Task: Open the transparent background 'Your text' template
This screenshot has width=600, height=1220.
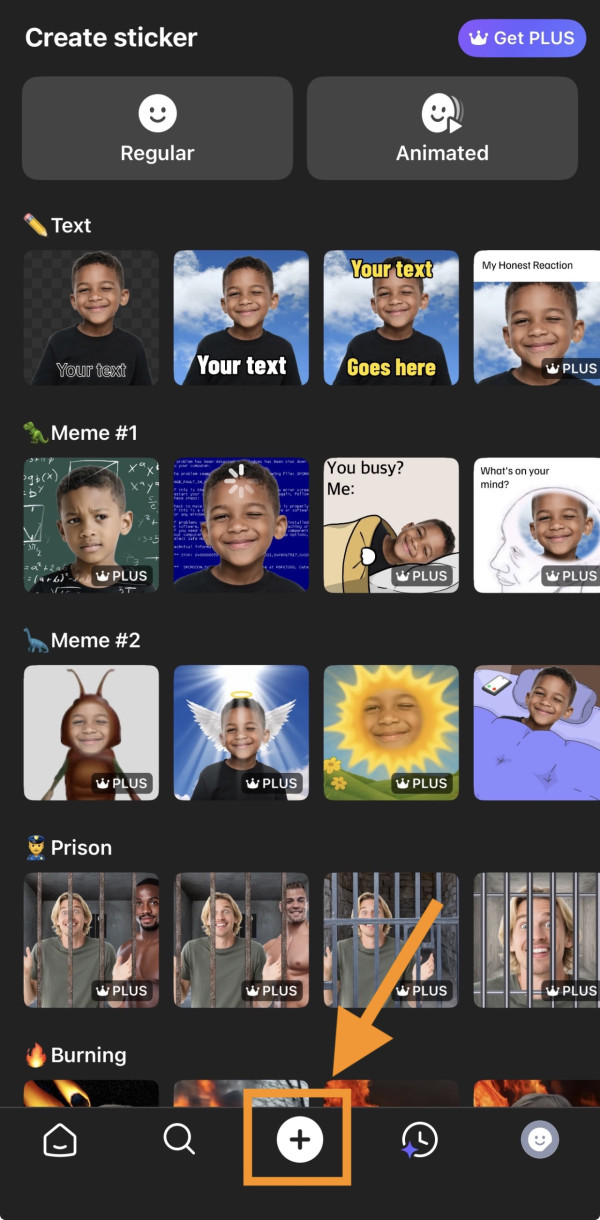Action: (x=91, y=318)
